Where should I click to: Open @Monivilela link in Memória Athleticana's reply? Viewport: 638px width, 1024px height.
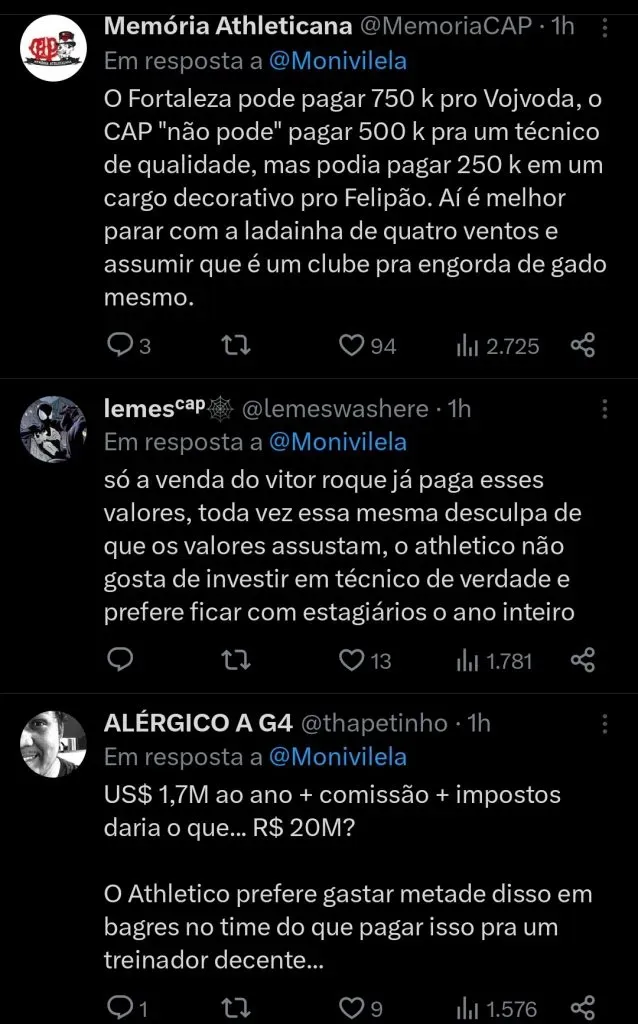337,61
